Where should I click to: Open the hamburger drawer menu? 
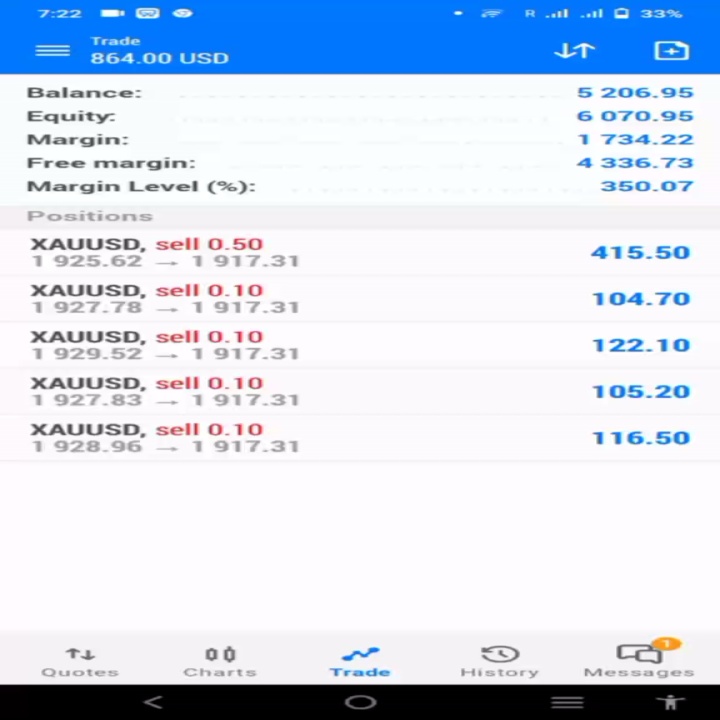[53, 51]
